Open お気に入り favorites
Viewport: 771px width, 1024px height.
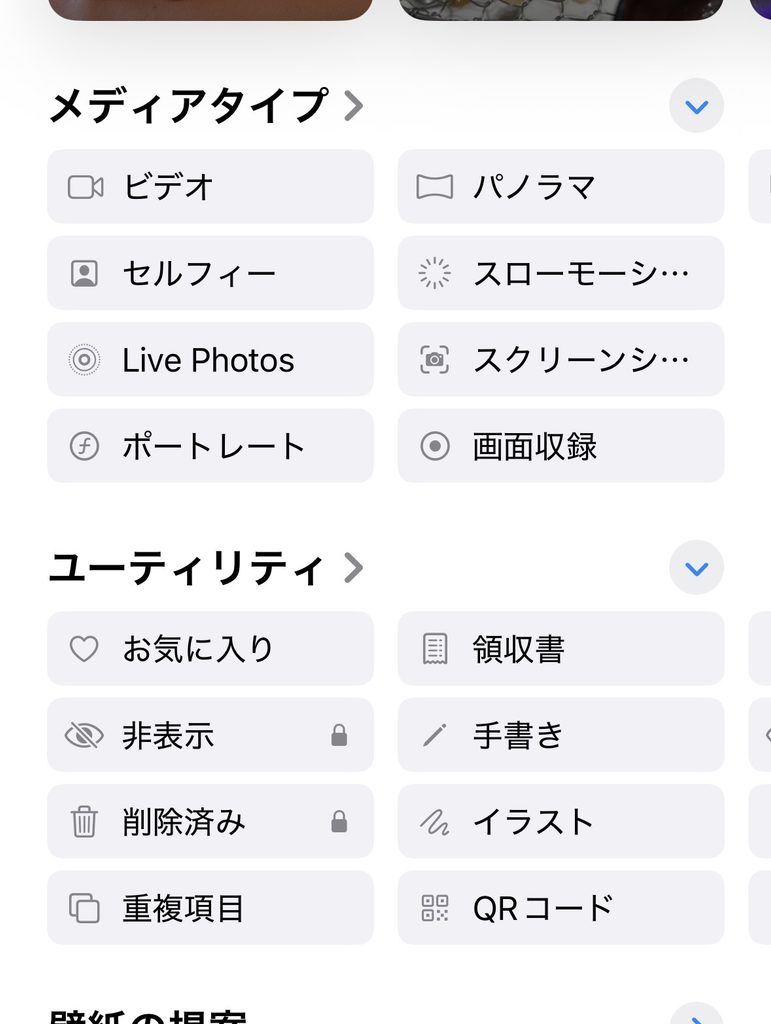[x=210, y=648]
